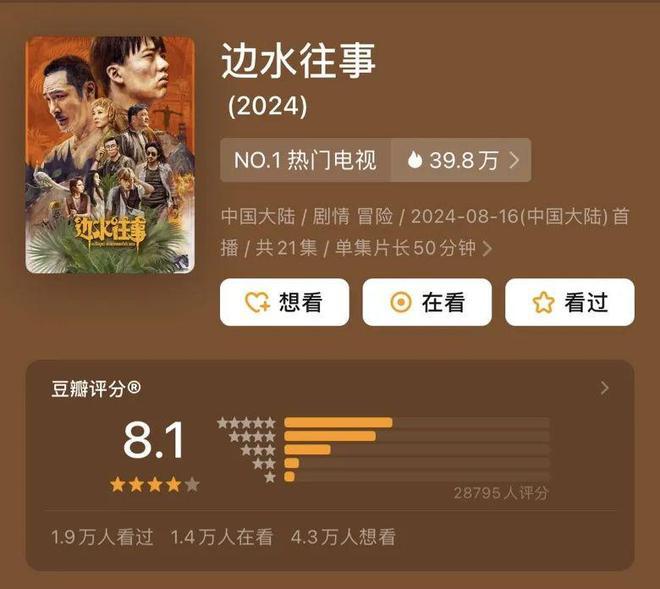Image resolution: width=660 pixels, height=589 pixels.
Task: Open the 边水往事 poster image
Action: coord(110,155)
